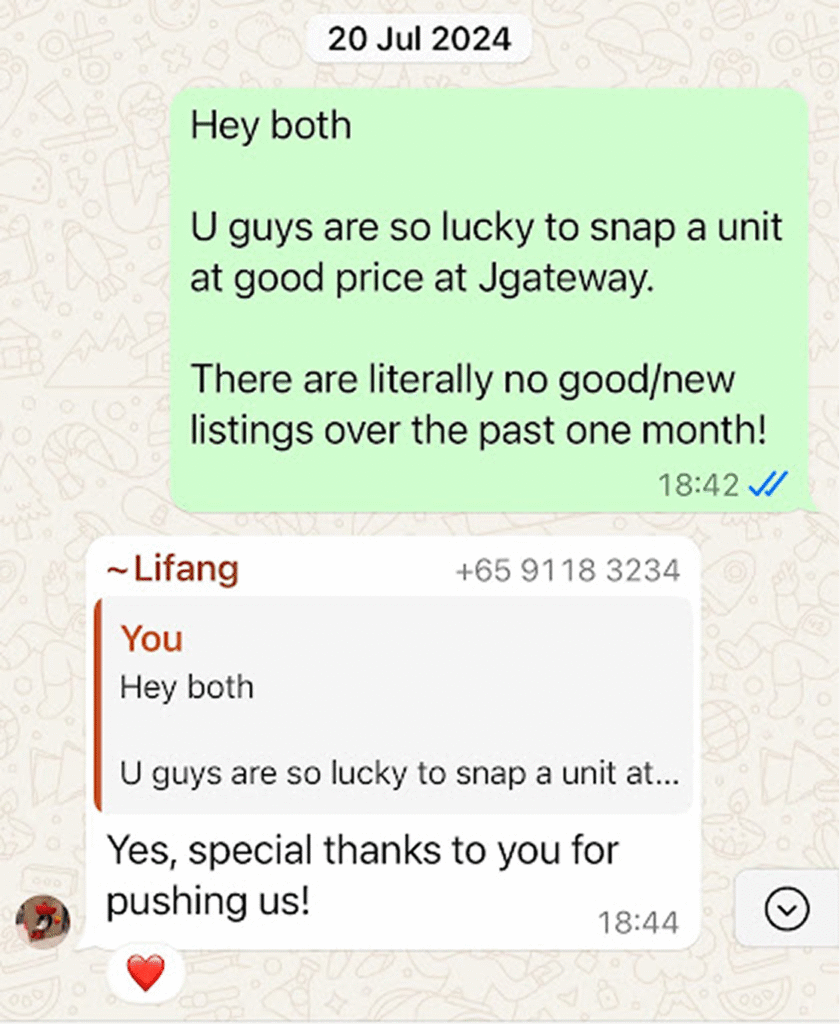840x1024 pixels.
Task: Jump to latest messages with down chevron
Action: click(786, 908)
